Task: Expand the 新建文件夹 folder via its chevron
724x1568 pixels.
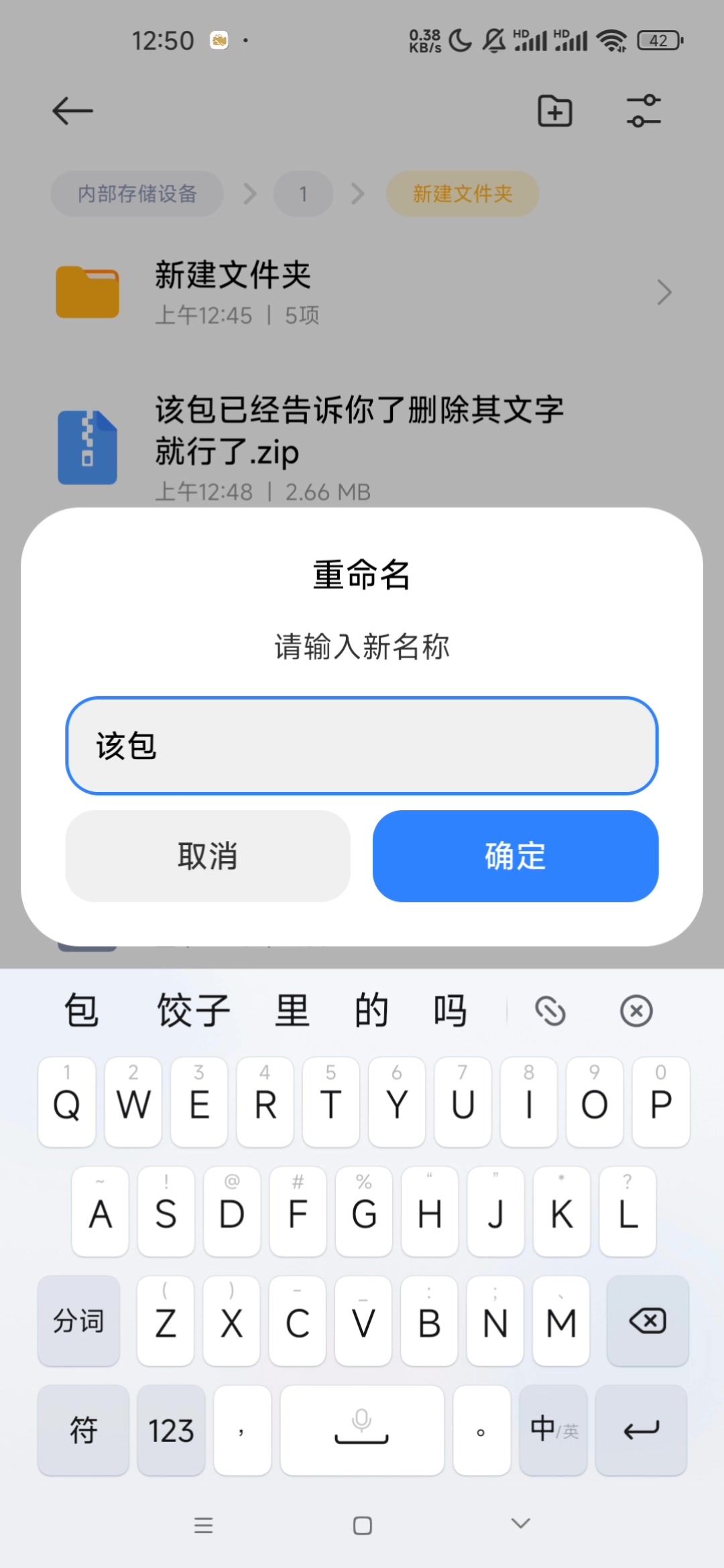Action: (x=664, y=293)
